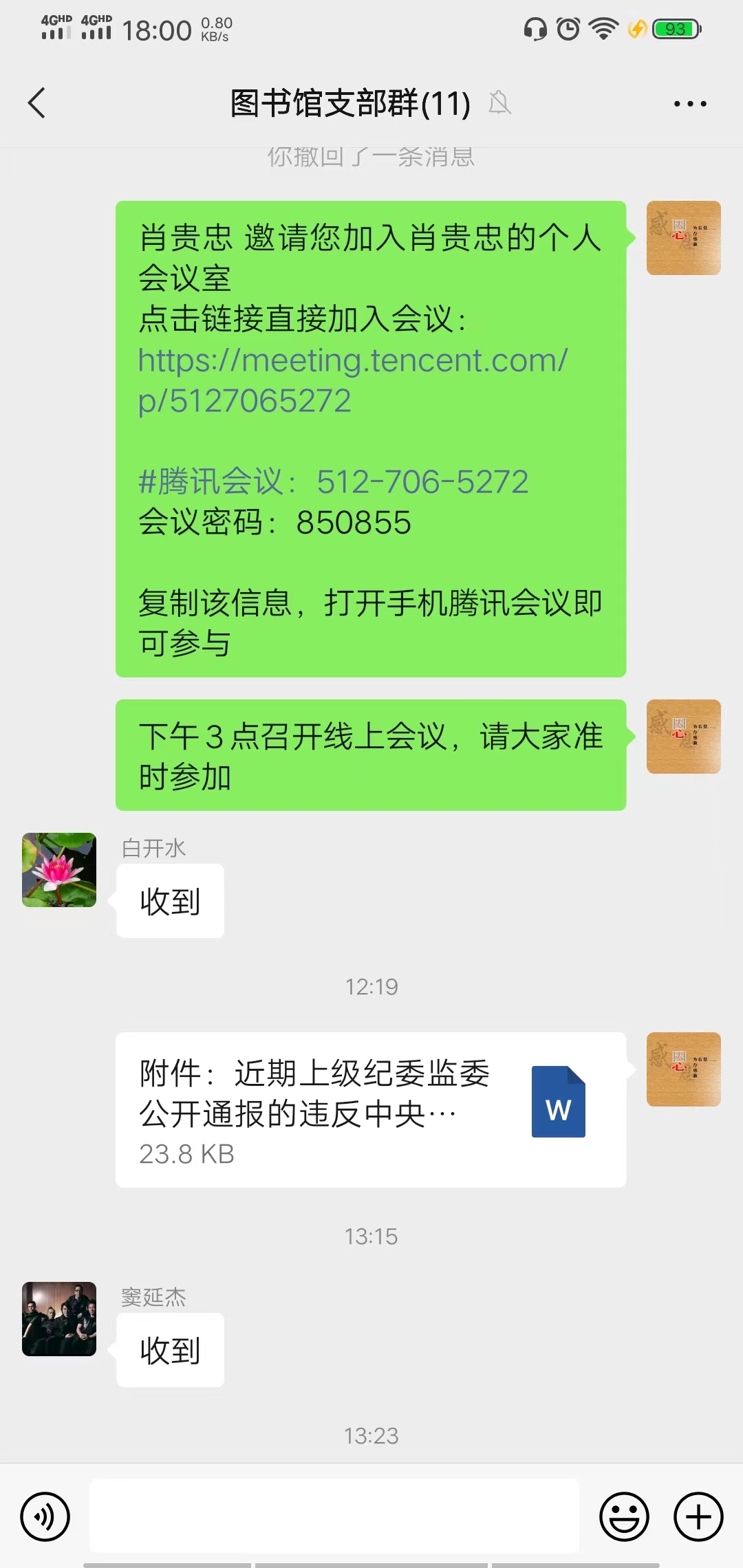Viewport: 743px width, 1568px height.
Task: Tap my avatar beside the meeting invitation
Action: click(683, 238)
